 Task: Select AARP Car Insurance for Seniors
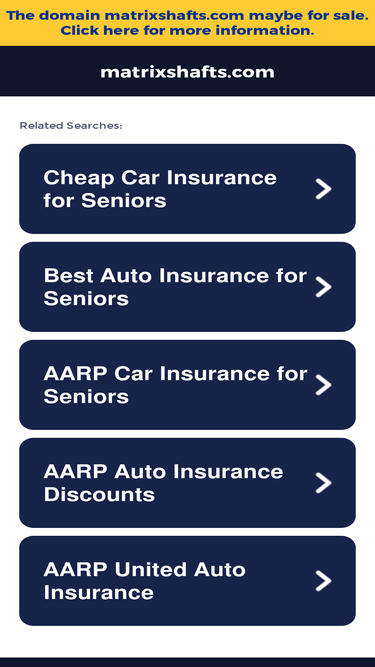188,385
